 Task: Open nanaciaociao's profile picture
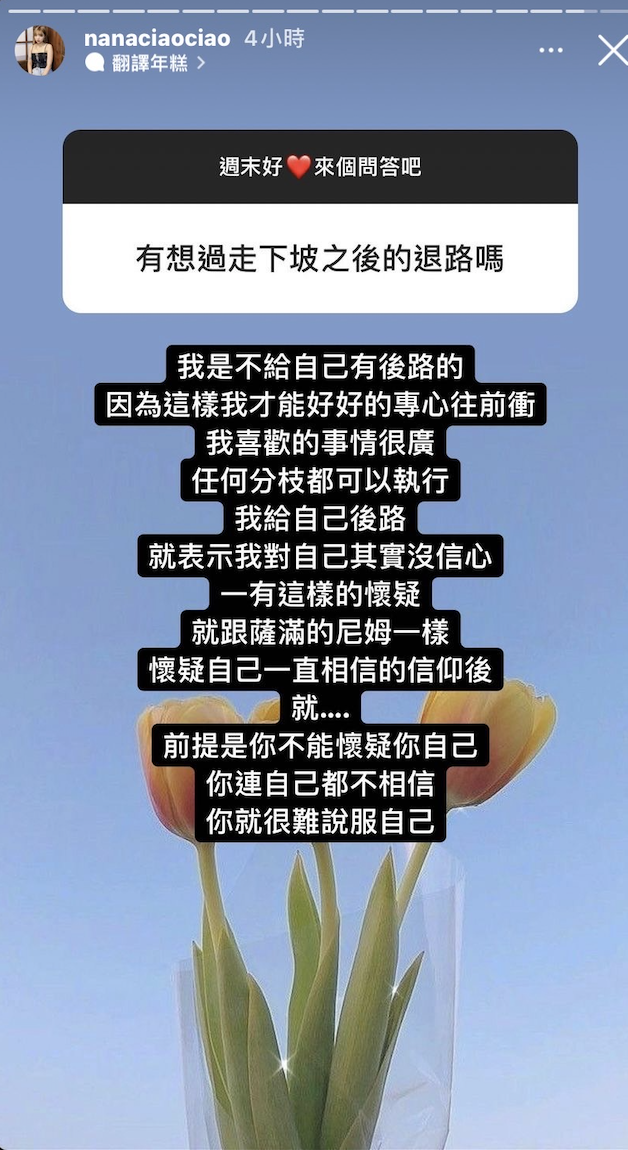tap(40, 50)
